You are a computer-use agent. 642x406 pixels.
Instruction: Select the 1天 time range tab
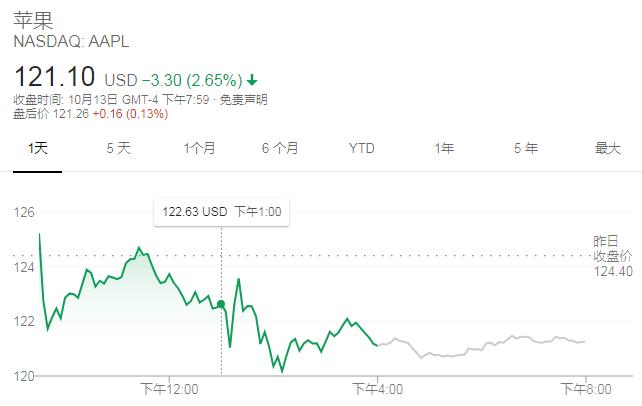point(38,148)
